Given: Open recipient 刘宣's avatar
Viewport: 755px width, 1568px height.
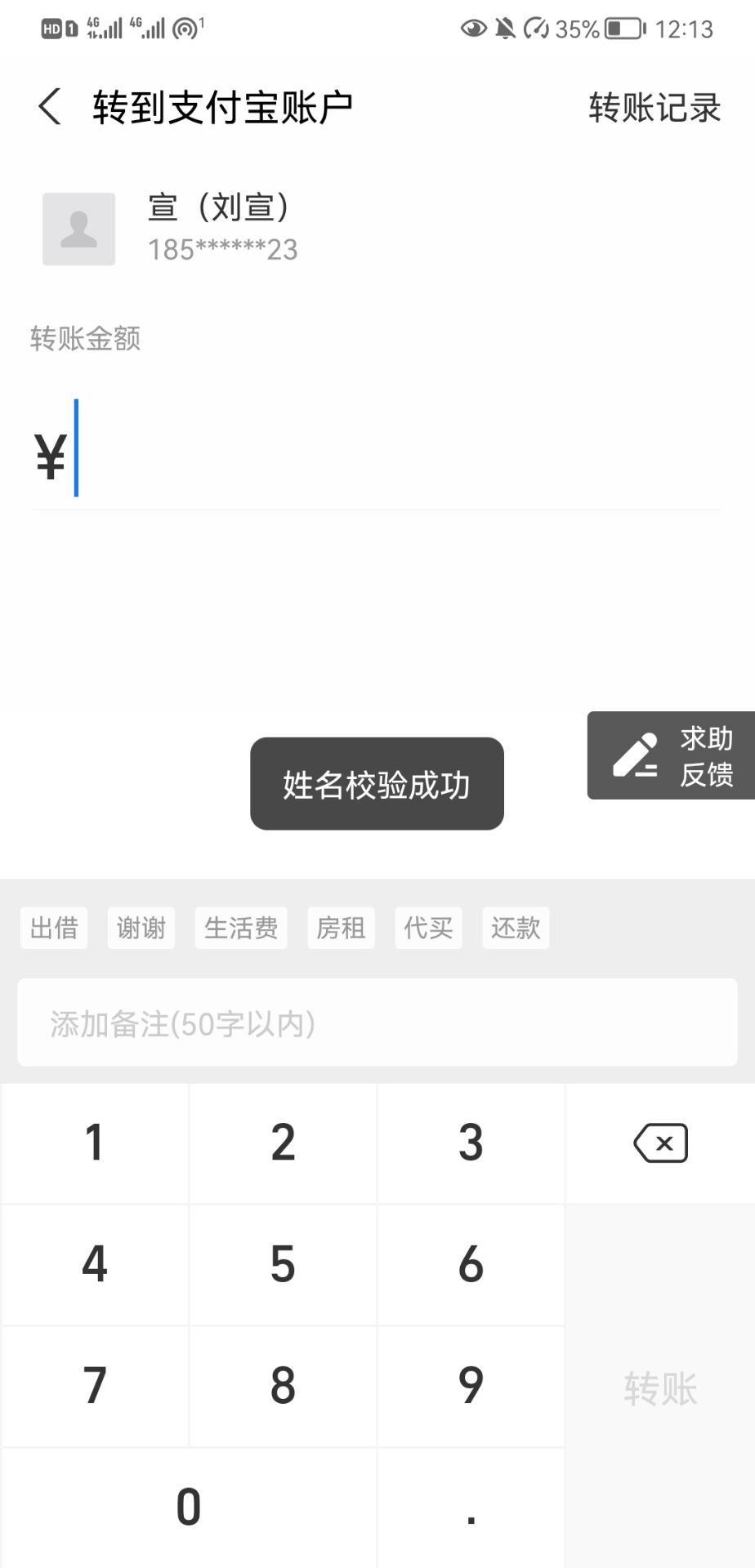Looking at the screenshot, I should point(79,229).
